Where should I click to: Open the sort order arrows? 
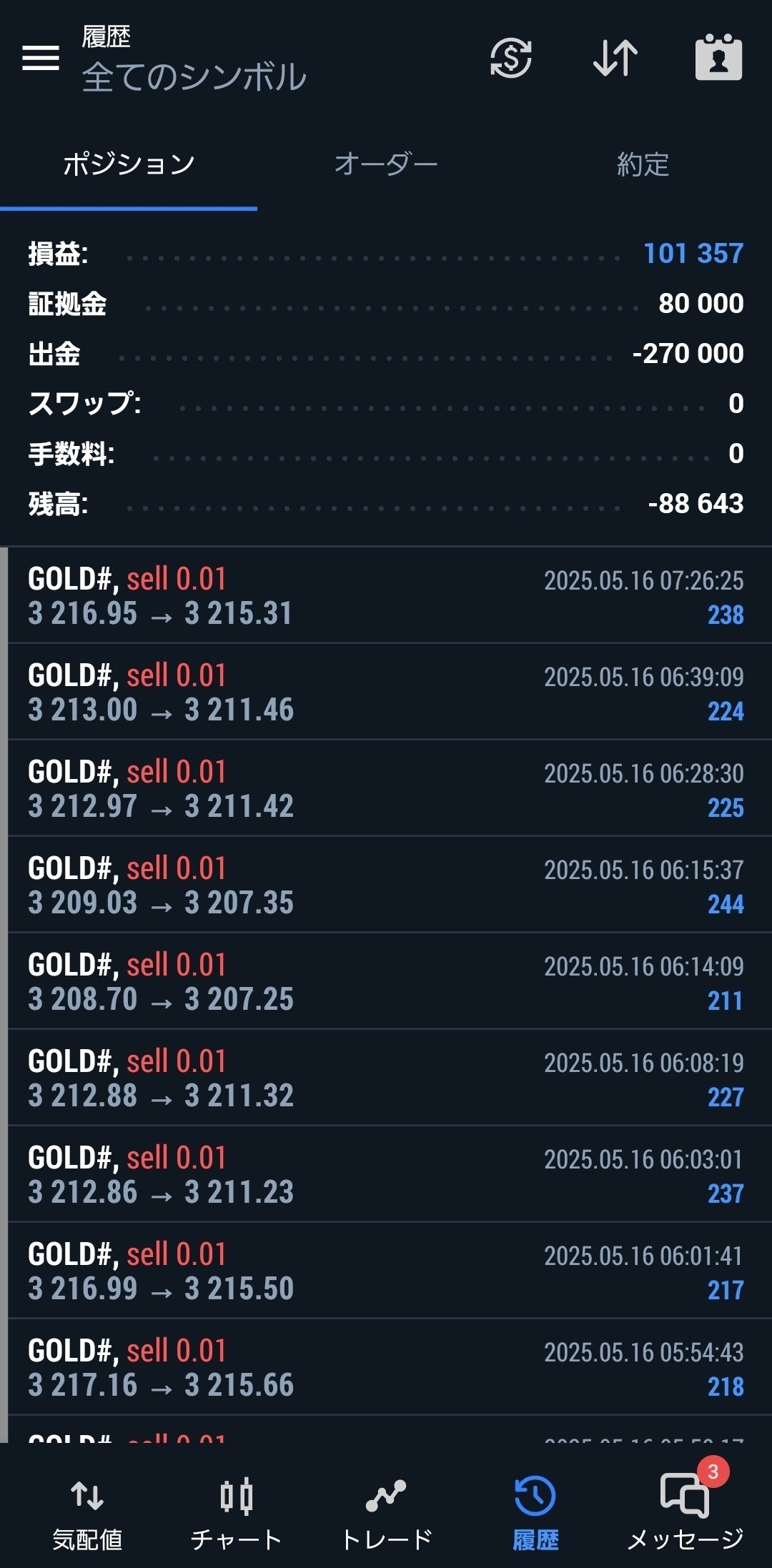[615, 58]
